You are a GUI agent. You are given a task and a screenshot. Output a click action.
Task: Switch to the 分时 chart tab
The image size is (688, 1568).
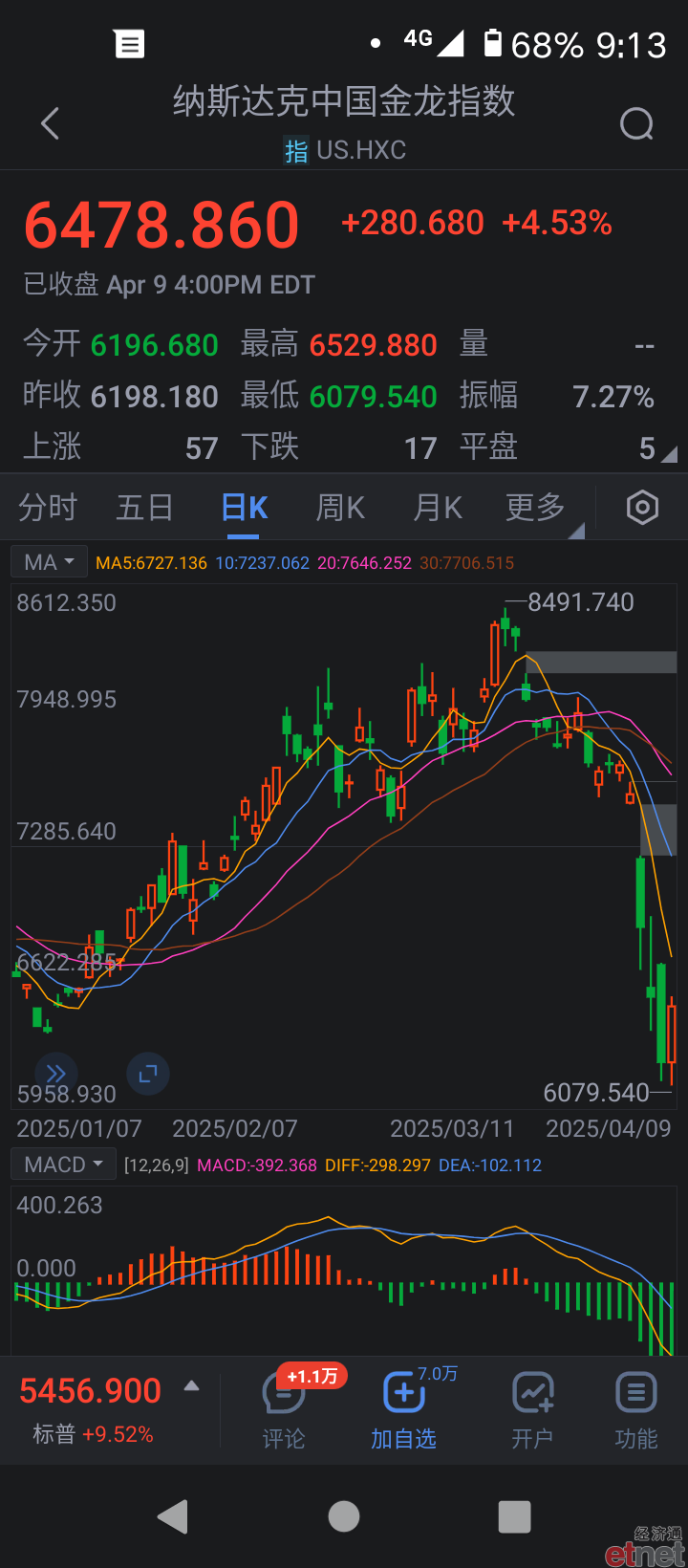pyautogui.click(x=48, y=508)
